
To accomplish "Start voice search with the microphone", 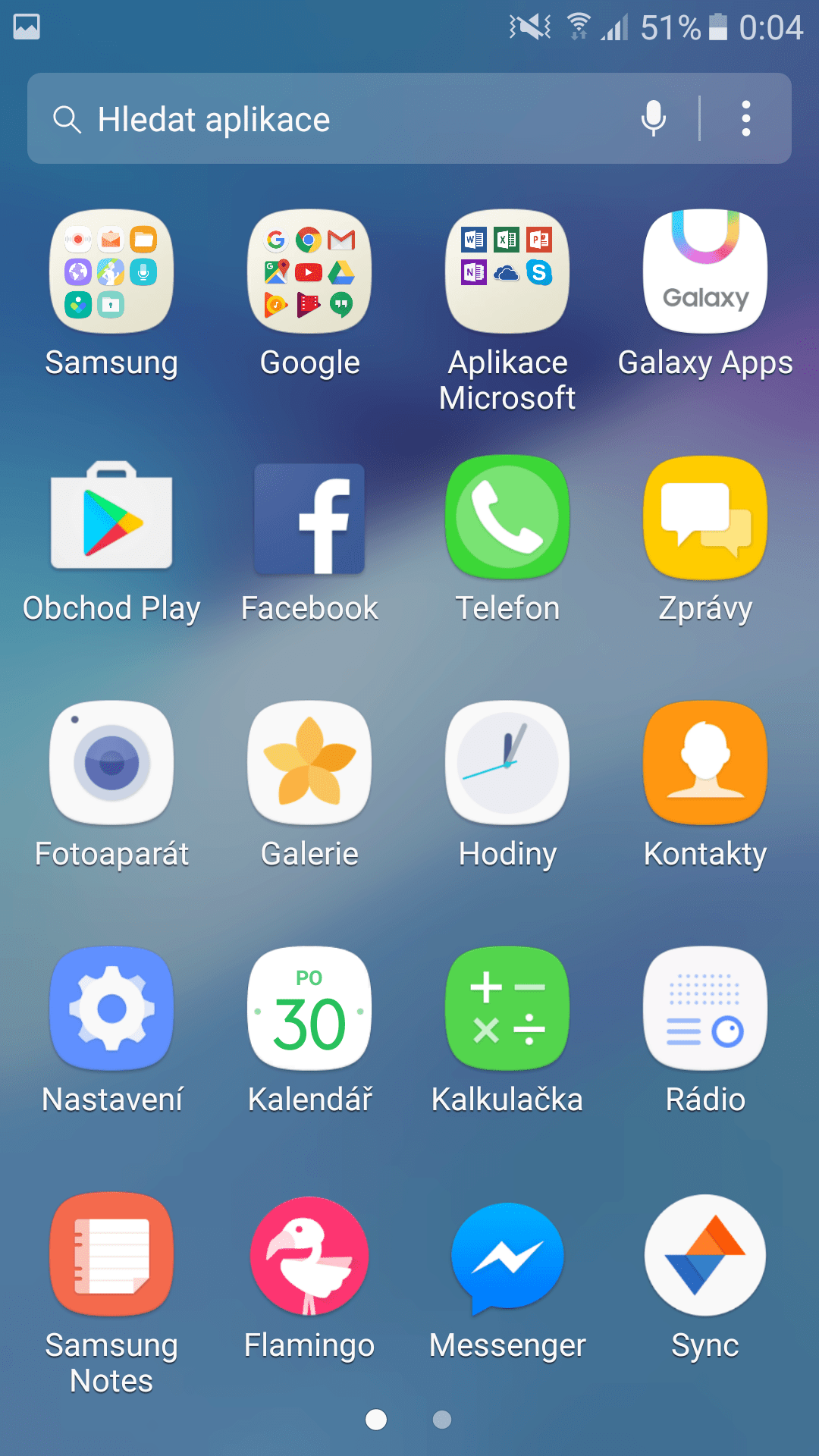I will pyautogui.click(x=654, y=119).
